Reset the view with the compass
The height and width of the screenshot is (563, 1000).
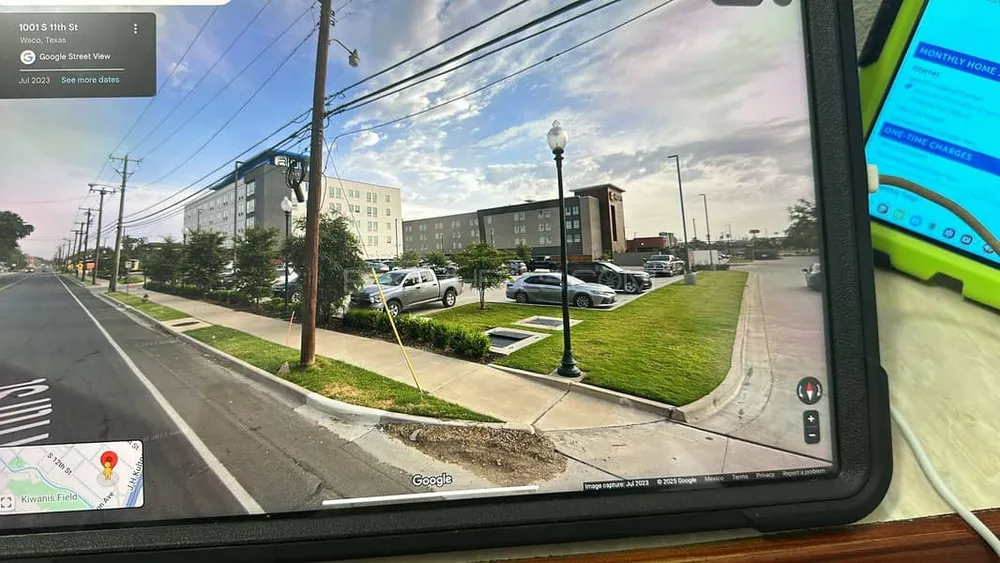809,390
